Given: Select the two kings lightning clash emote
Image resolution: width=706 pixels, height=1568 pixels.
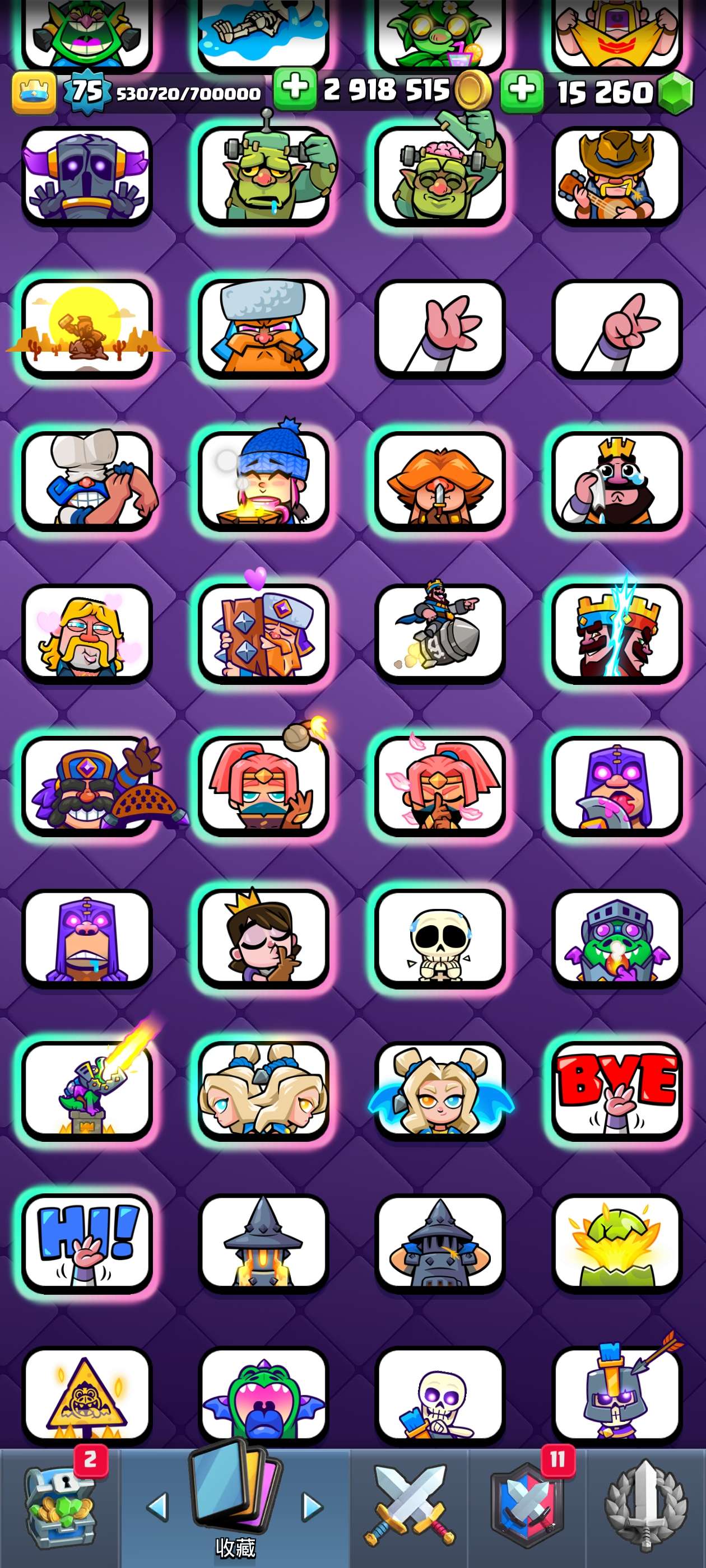Looking at the screenshot, I should 616,633.
